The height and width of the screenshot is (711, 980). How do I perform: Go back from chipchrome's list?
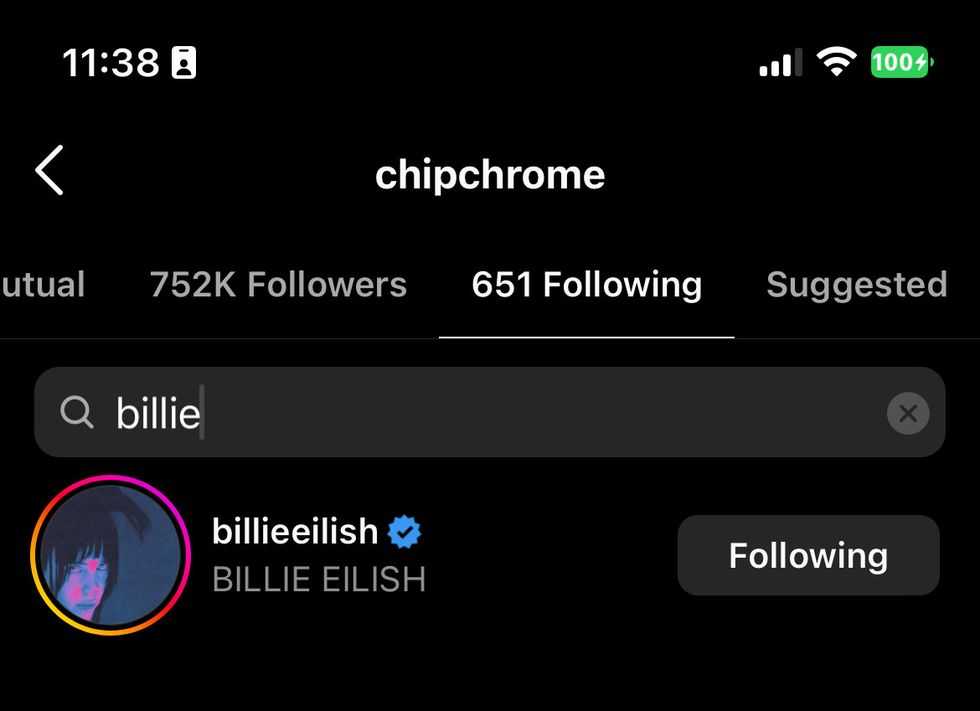click(x=50, y=171)
